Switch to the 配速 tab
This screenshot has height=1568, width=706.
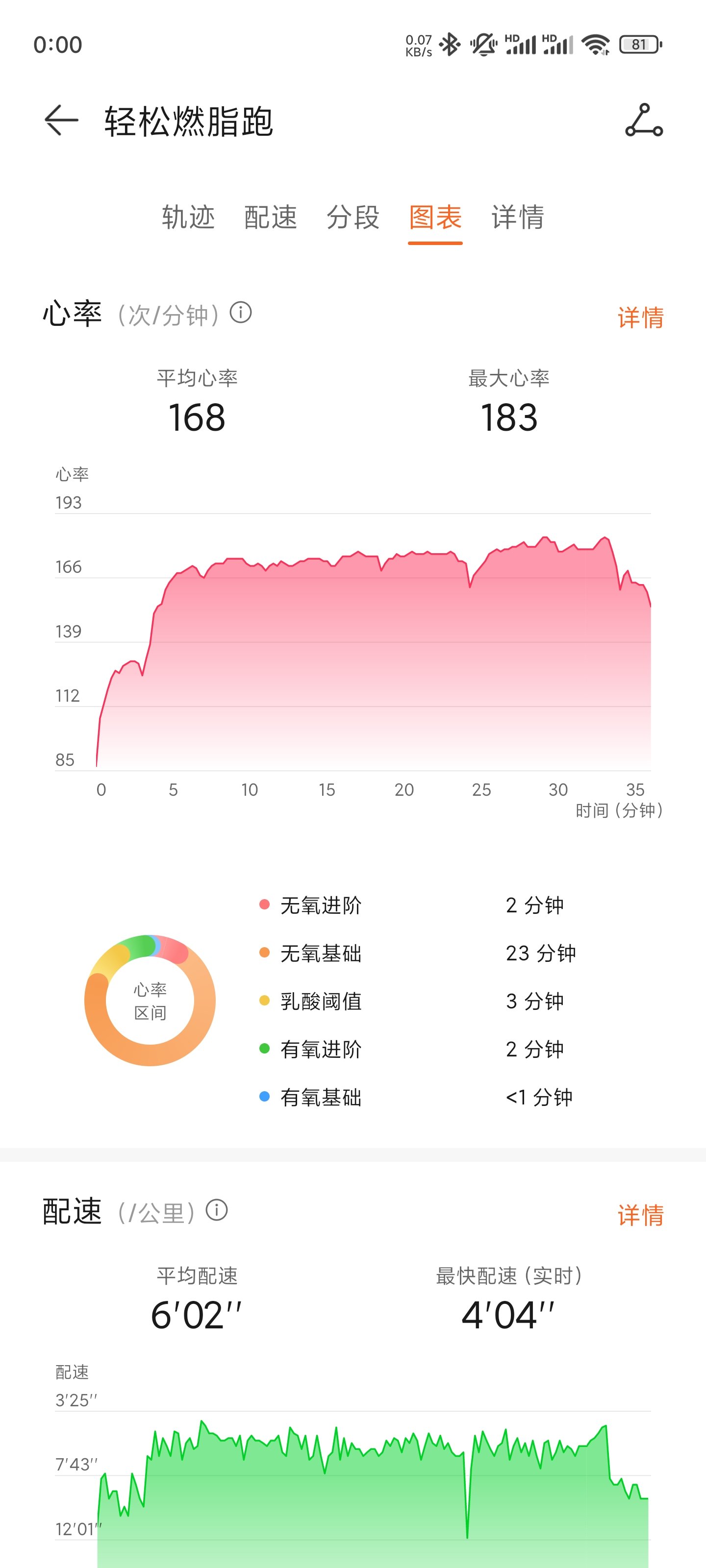click(271, 217)
